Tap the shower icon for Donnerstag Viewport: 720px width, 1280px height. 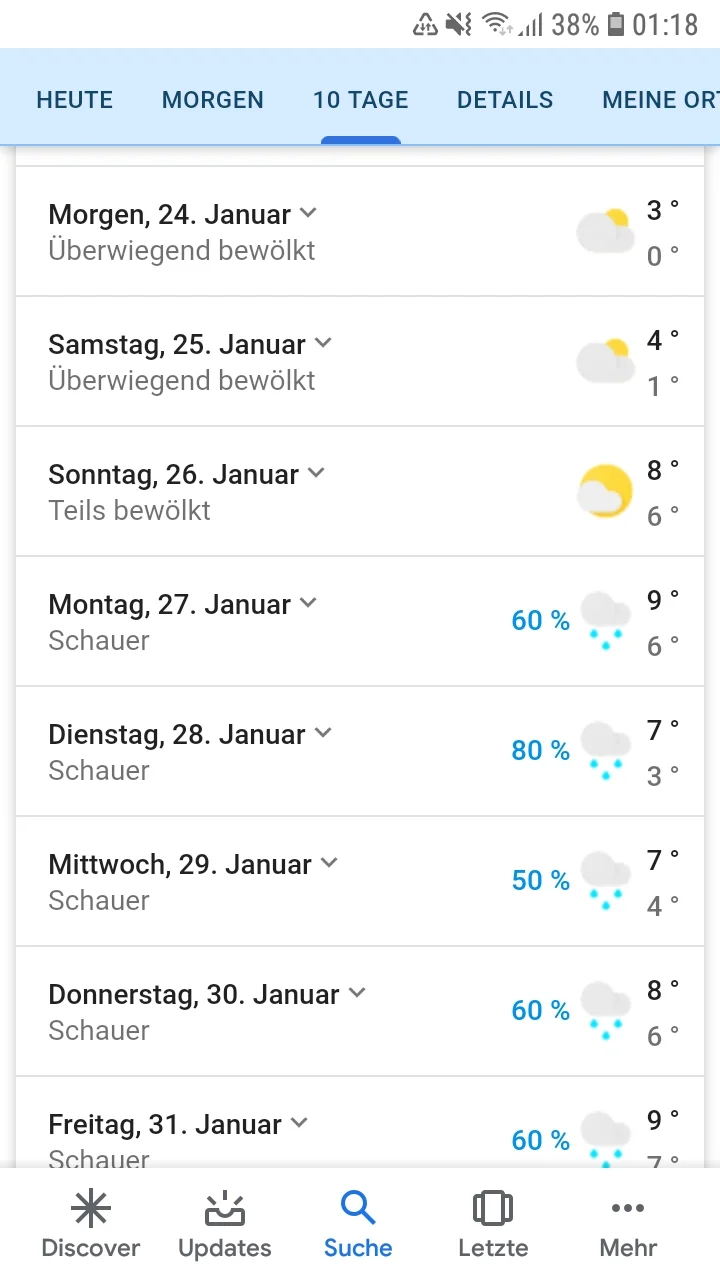(x=605, y=1011)
